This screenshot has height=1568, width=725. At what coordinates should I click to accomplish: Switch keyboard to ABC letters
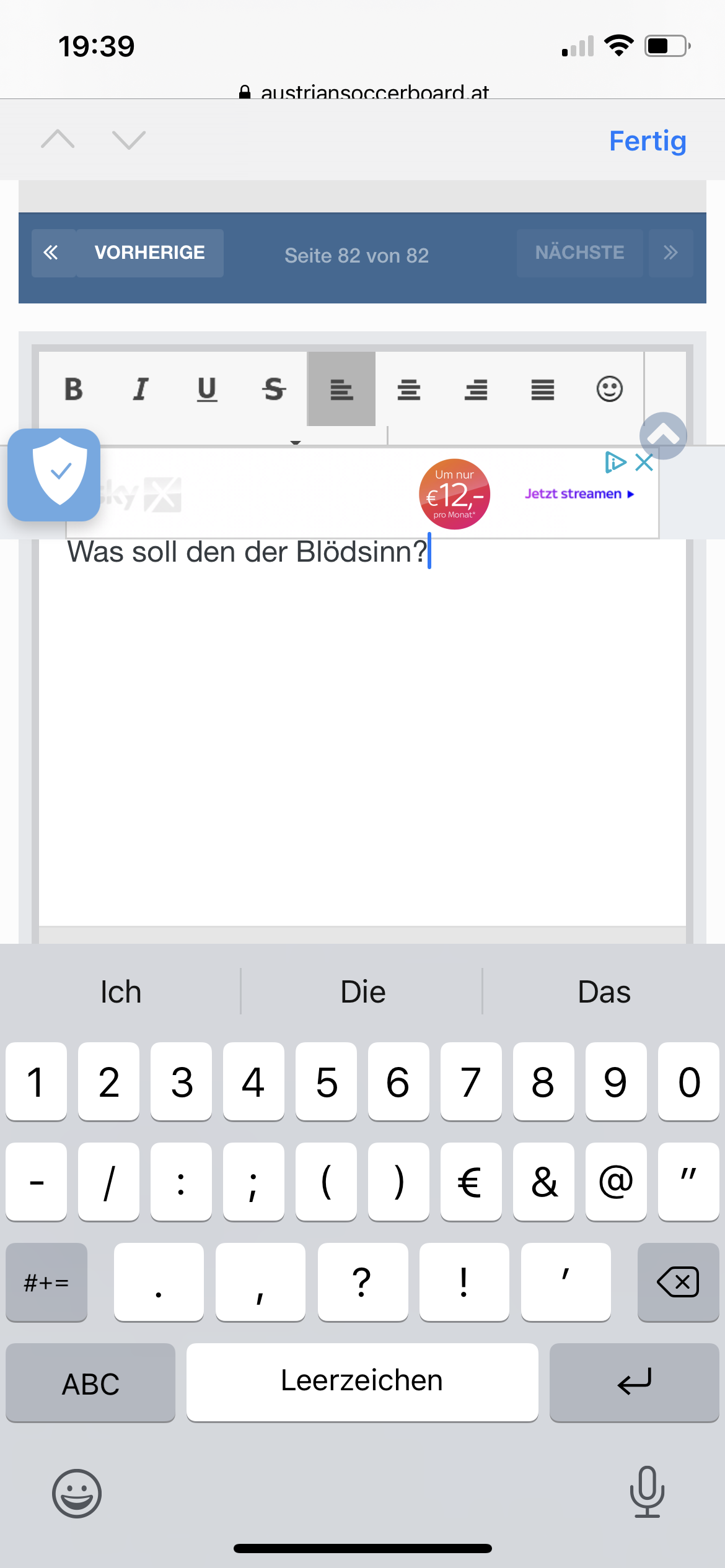tap(90, 1382)
